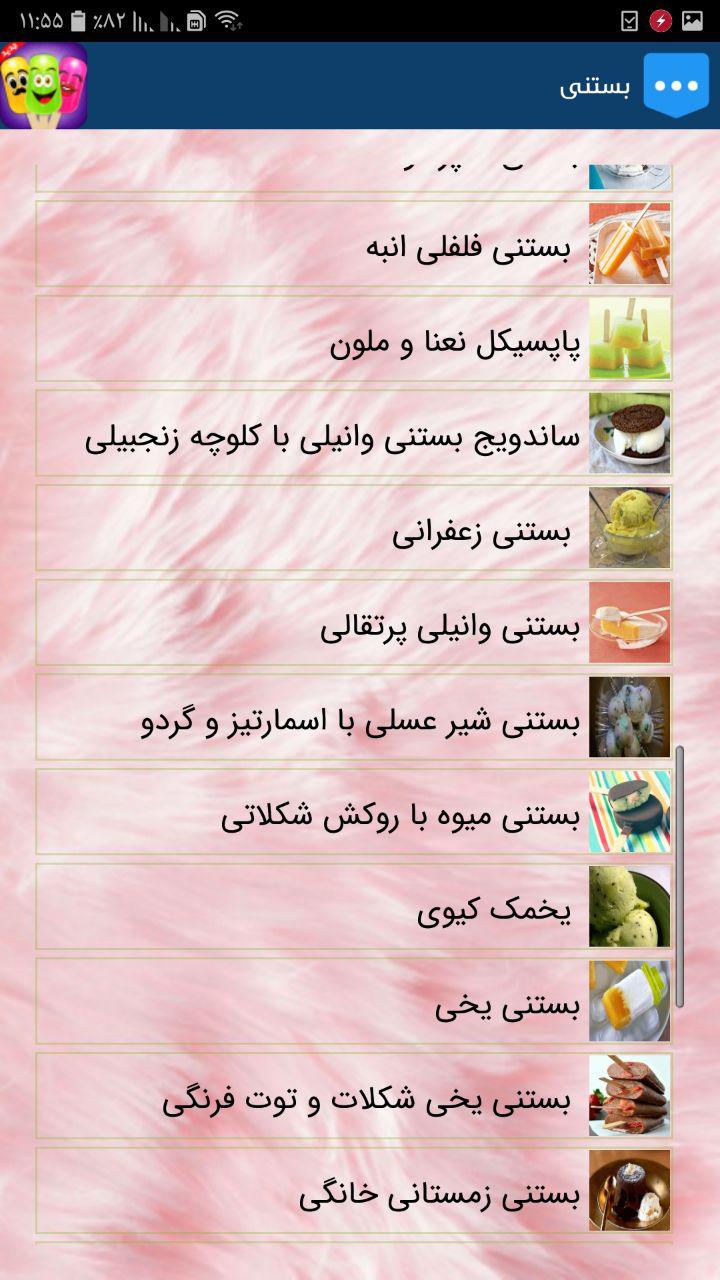The image size is (720, 1280).
Task: Open بستنی میوه با روکش شکلاتی
Action: click(x=354, y=811)
